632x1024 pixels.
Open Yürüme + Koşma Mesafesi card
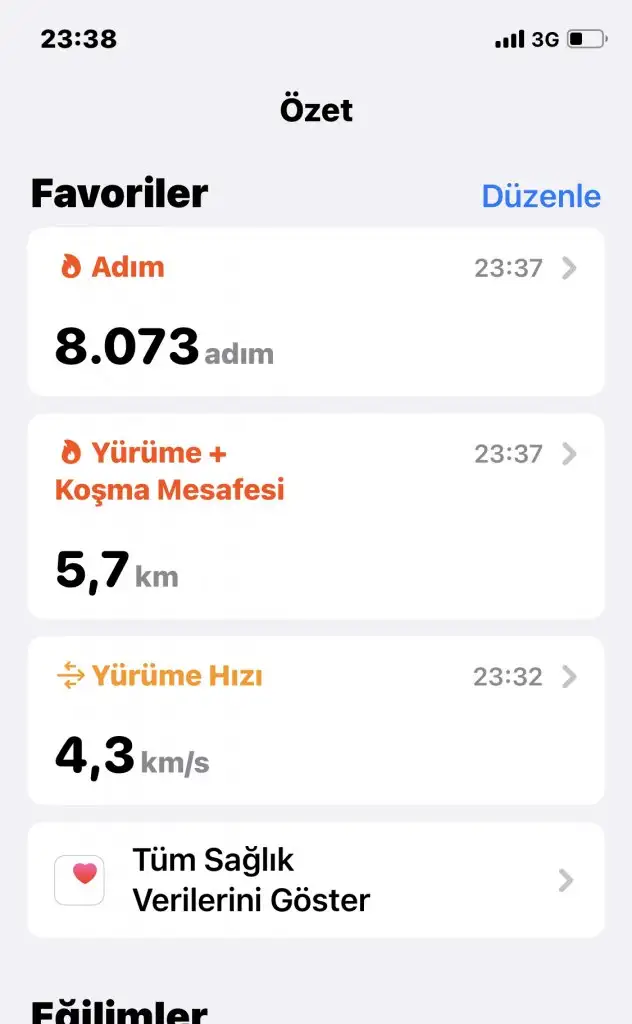pyautogui.click(x=315, y=516)
